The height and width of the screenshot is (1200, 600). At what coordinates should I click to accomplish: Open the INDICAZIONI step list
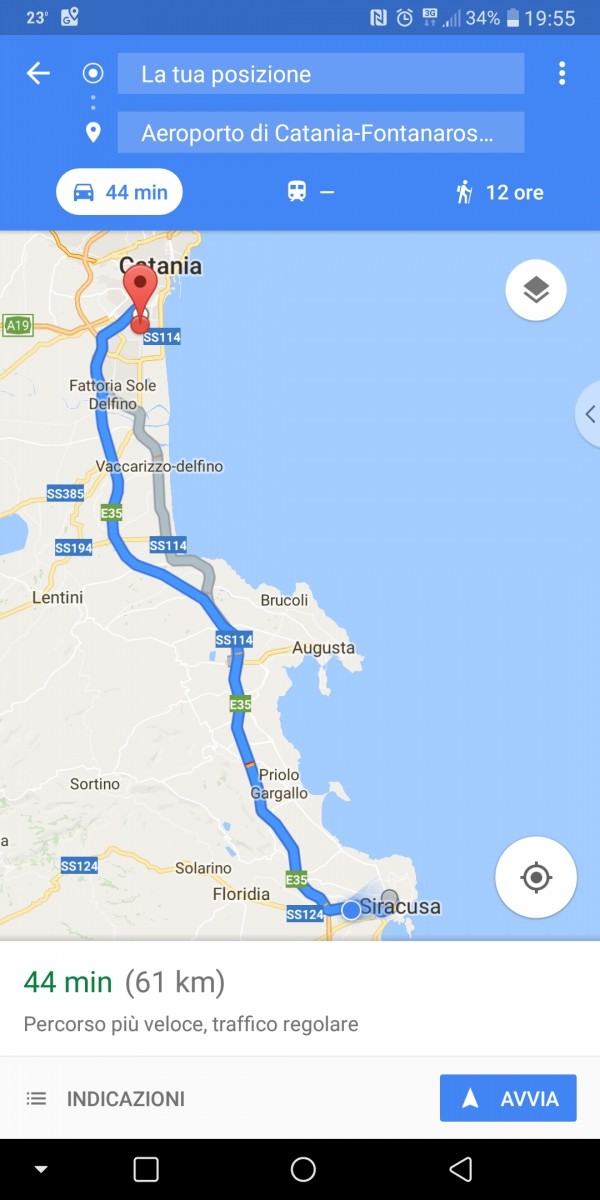[106, 1098]
